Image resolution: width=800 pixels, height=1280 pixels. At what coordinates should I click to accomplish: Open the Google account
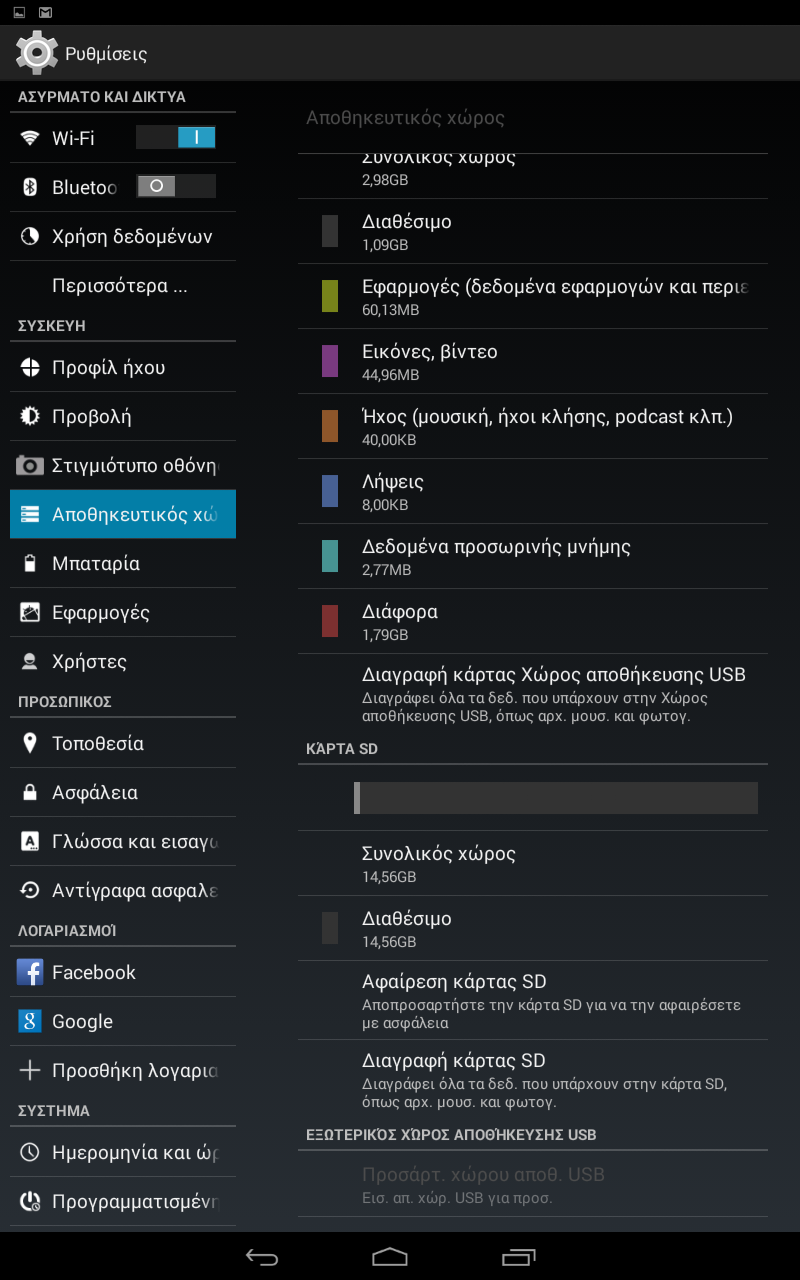(123, 1021)
